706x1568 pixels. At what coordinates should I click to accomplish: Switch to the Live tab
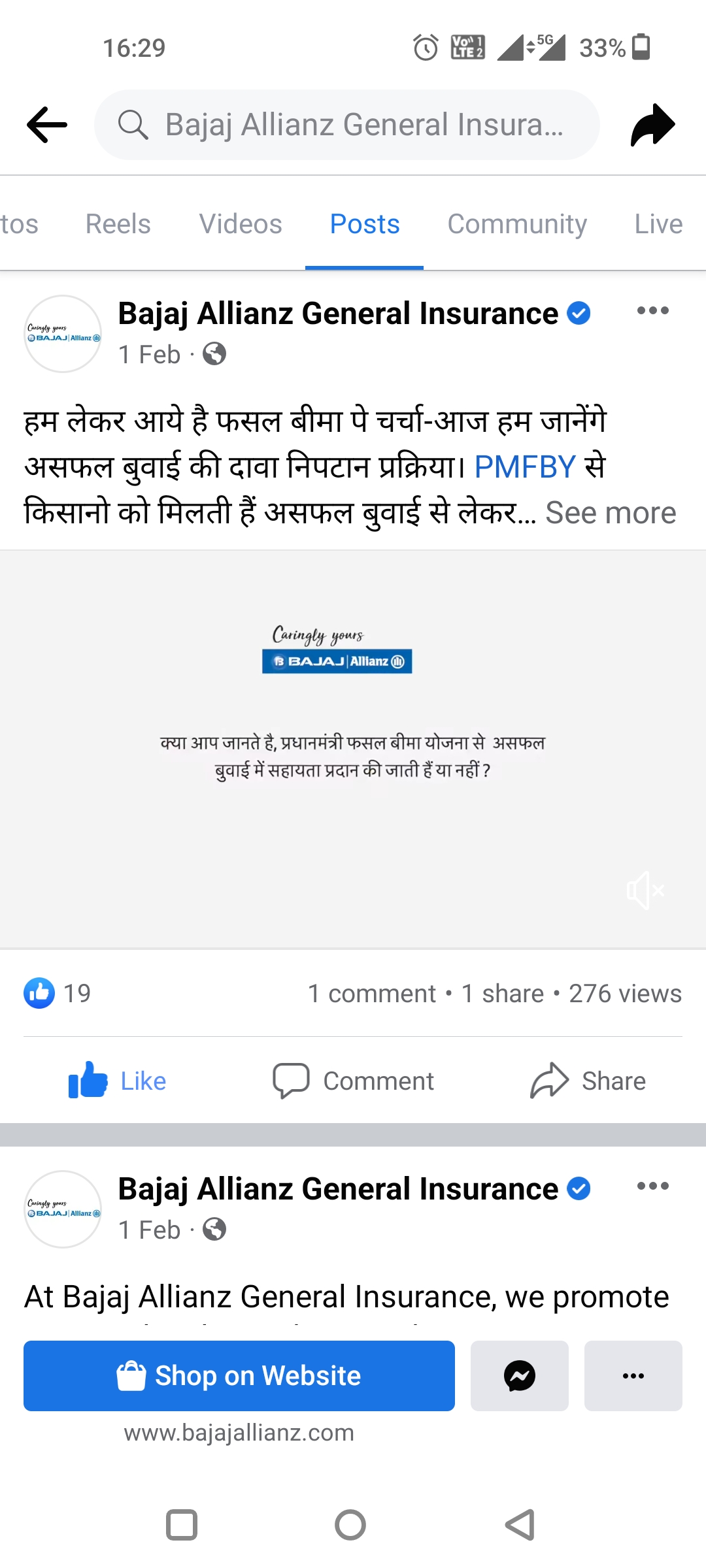[x=658, y=224]
